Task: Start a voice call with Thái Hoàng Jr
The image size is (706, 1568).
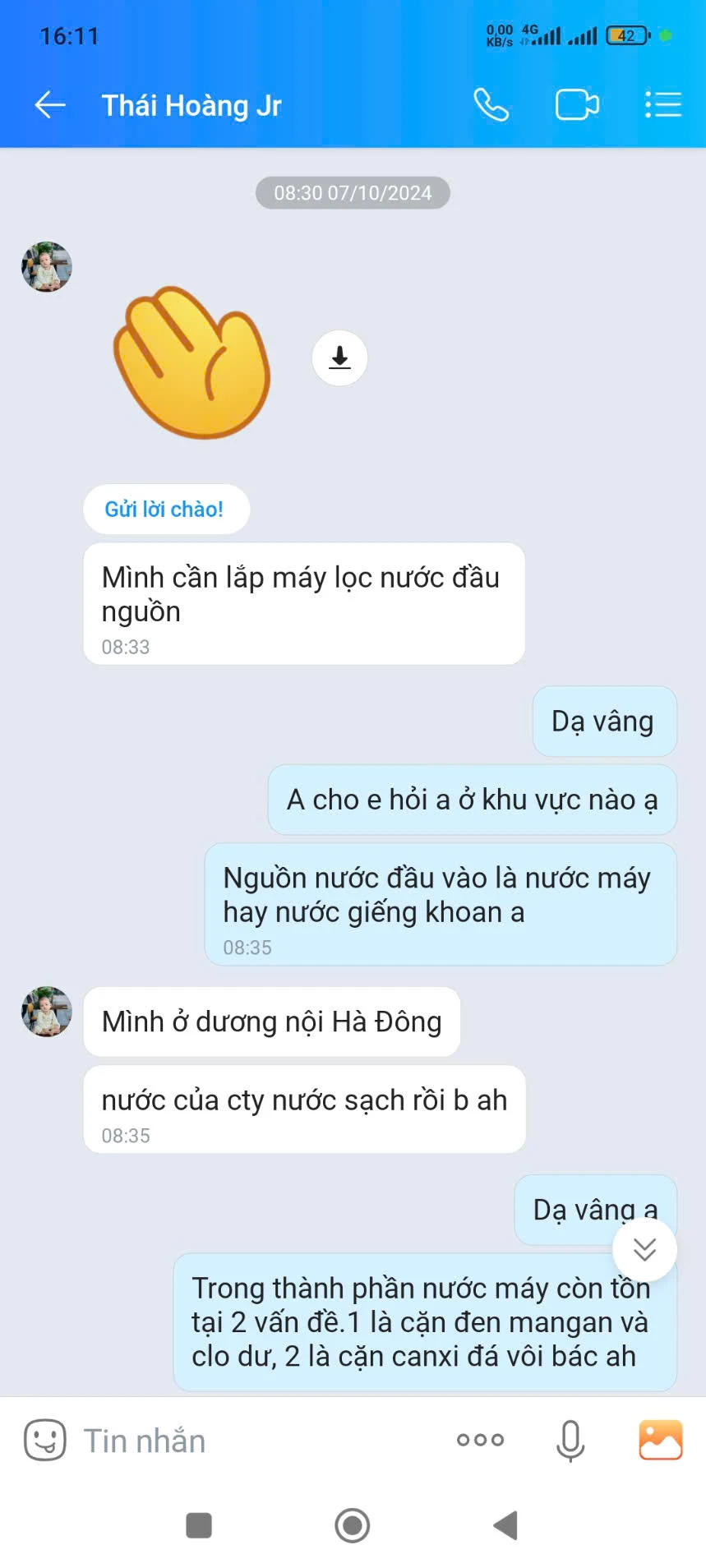Action: click(x=491, y=105)
